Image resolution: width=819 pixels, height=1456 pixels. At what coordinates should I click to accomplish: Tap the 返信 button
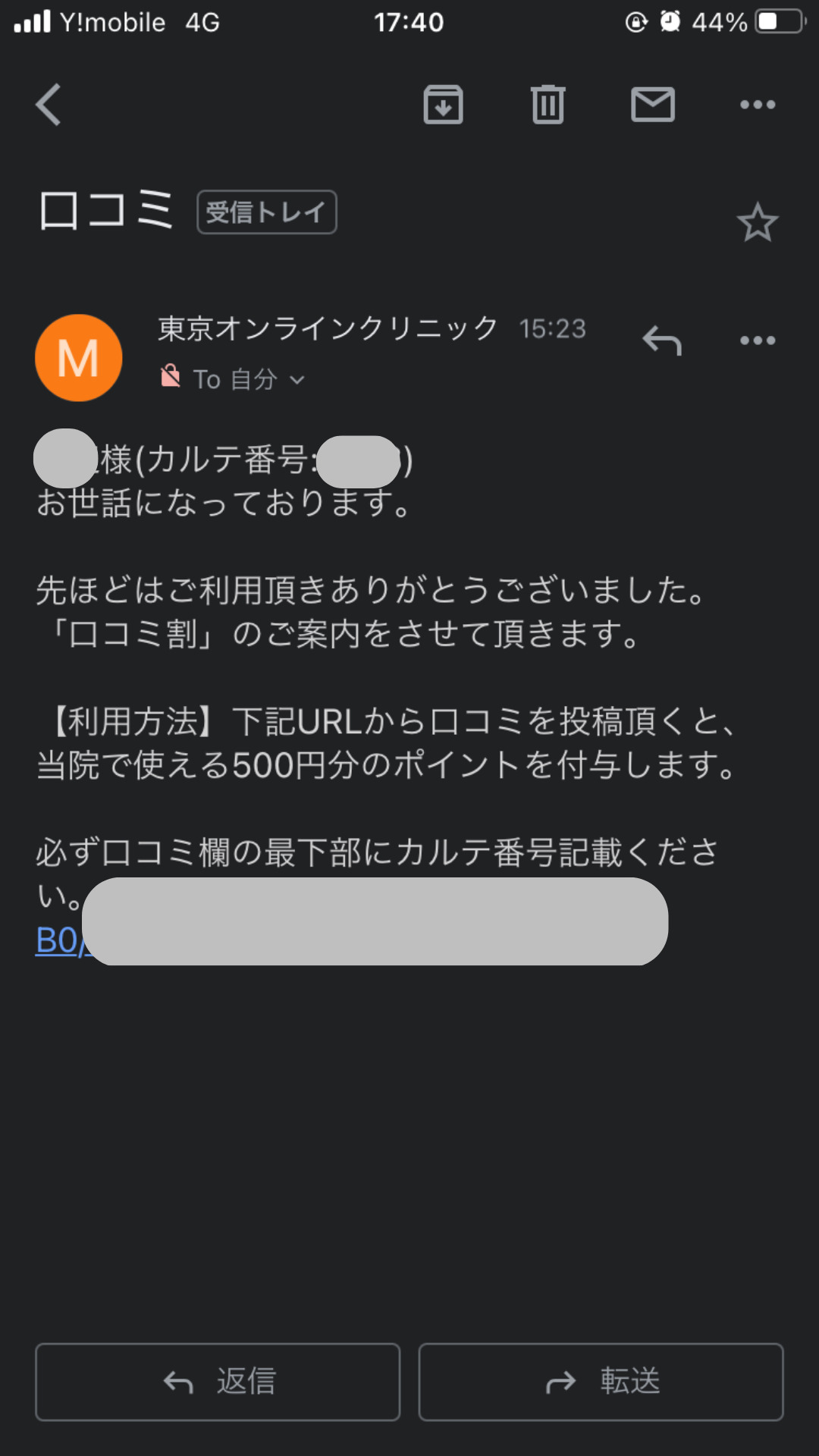pyautogui.click(x=218, y=1382)
